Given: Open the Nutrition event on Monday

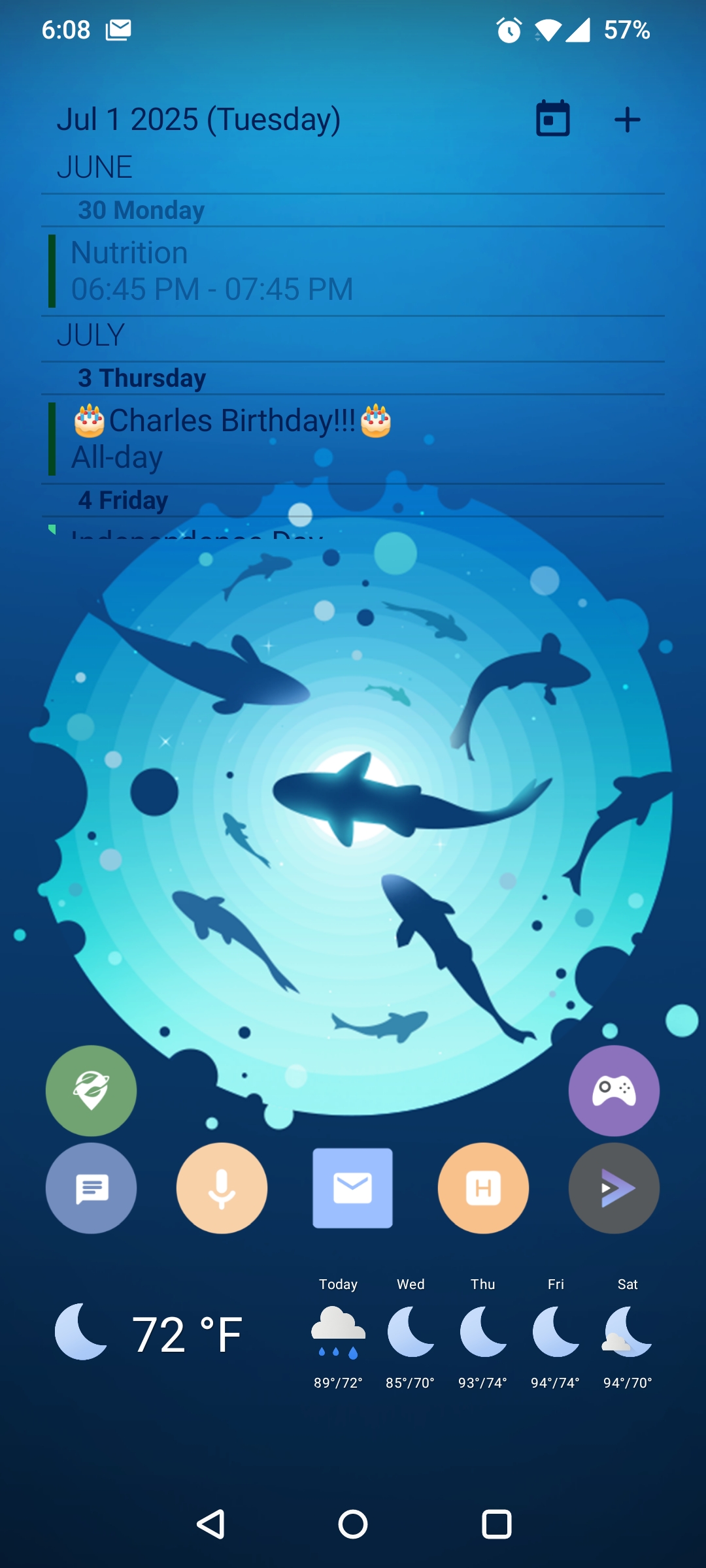Looking at the screenshot, I should (x=212, y=271).
